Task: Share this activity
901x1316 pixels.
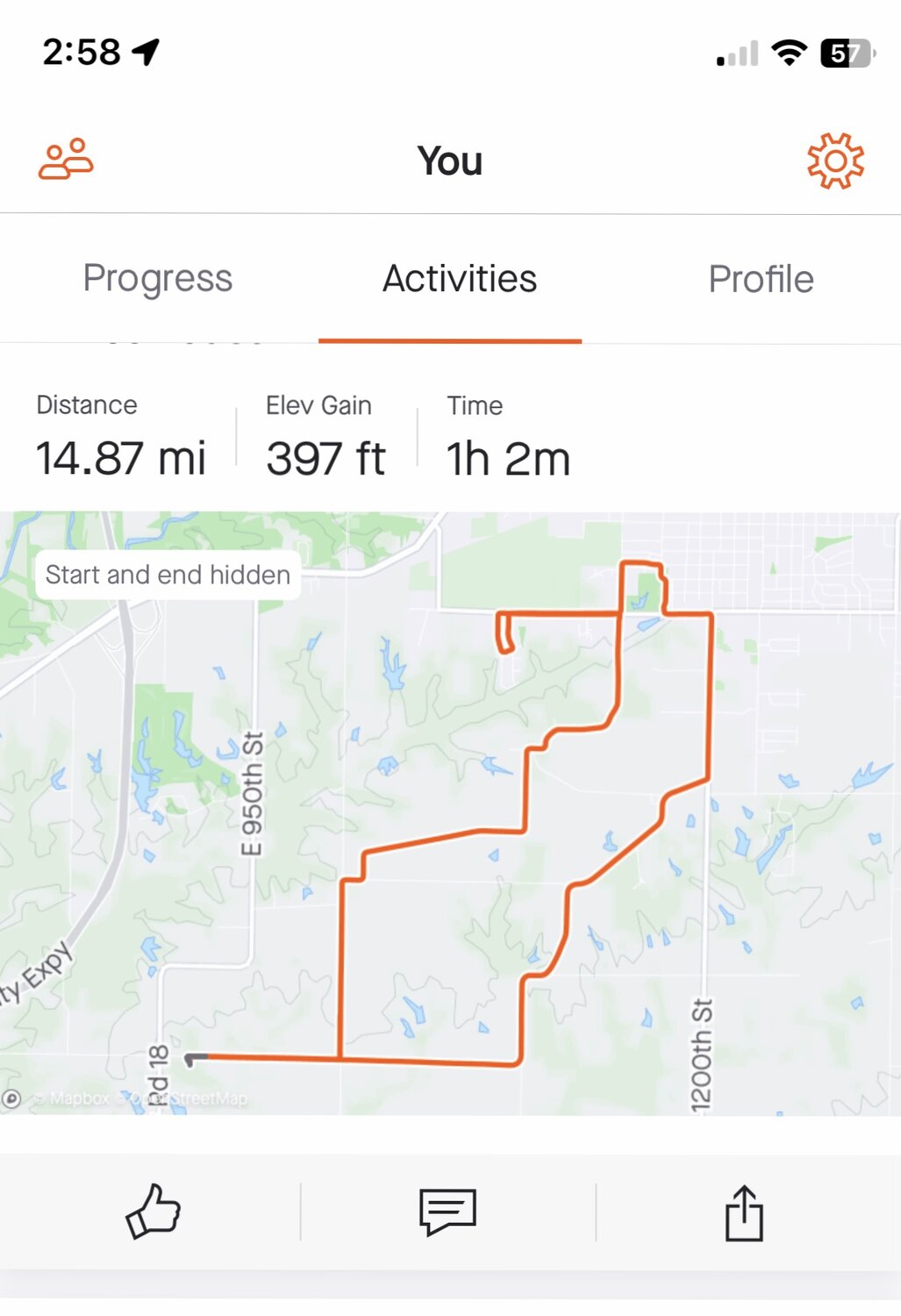Action: 744,1212
